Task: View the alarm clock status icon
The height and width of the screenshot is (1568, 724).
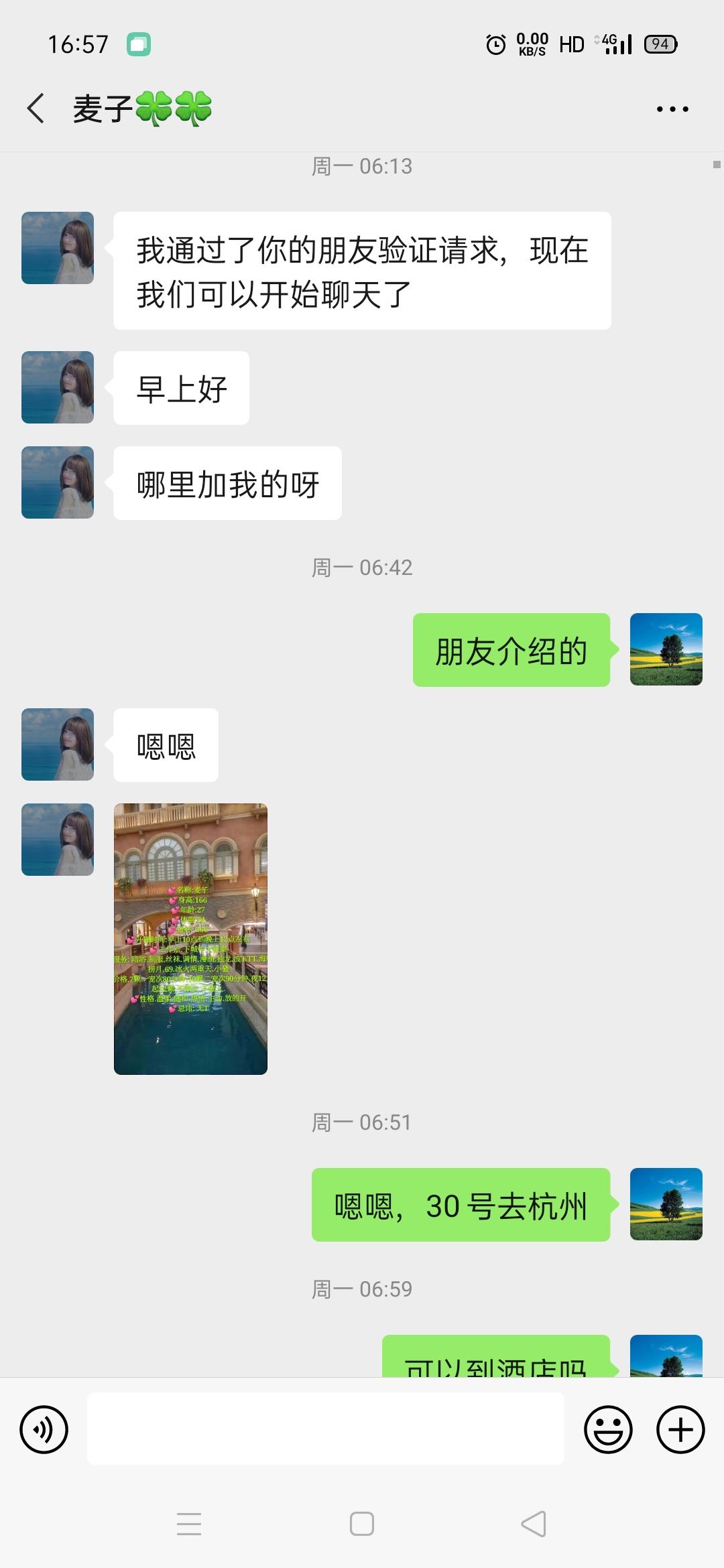Action: [494, 44]
